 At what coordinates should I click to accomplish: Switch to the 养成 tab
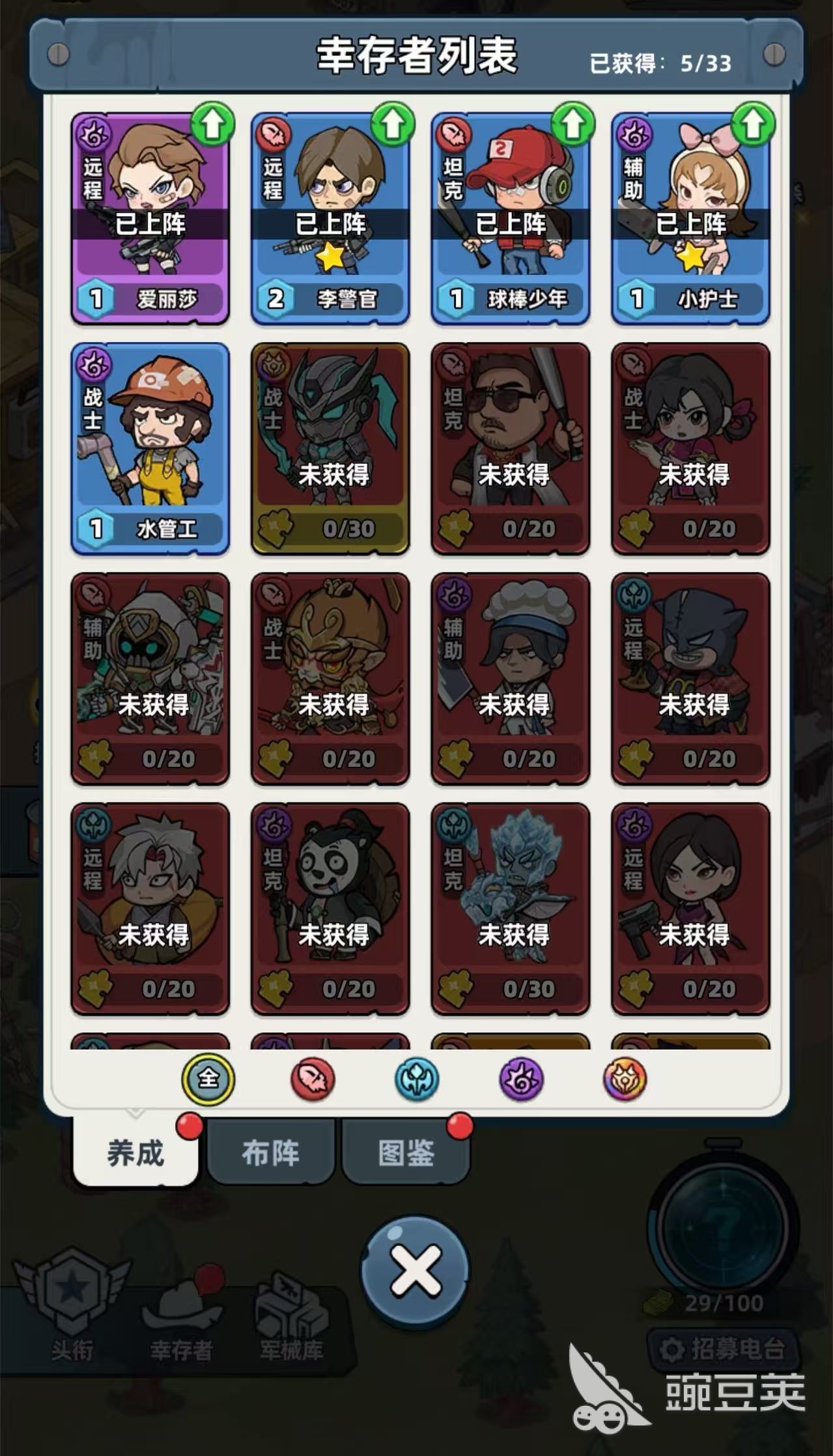(x=135, y=1152)
